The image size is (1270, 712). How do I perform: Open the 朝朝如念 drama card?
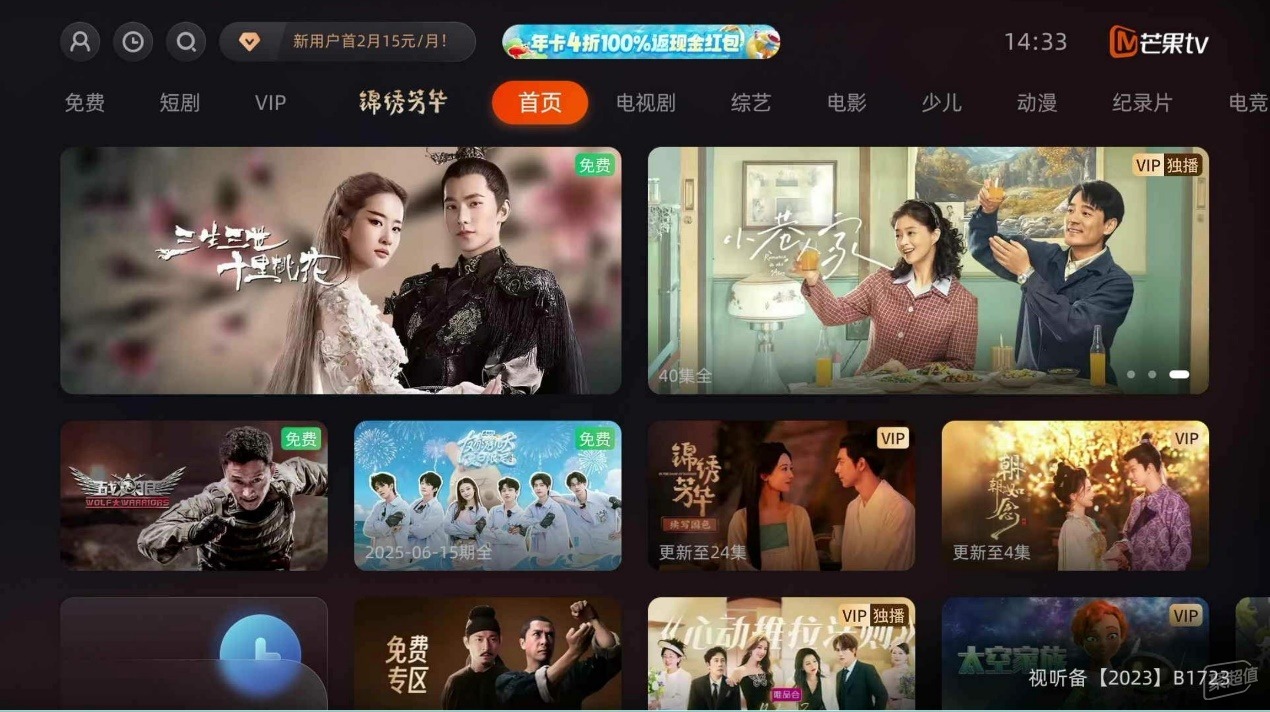[1075, 495]
